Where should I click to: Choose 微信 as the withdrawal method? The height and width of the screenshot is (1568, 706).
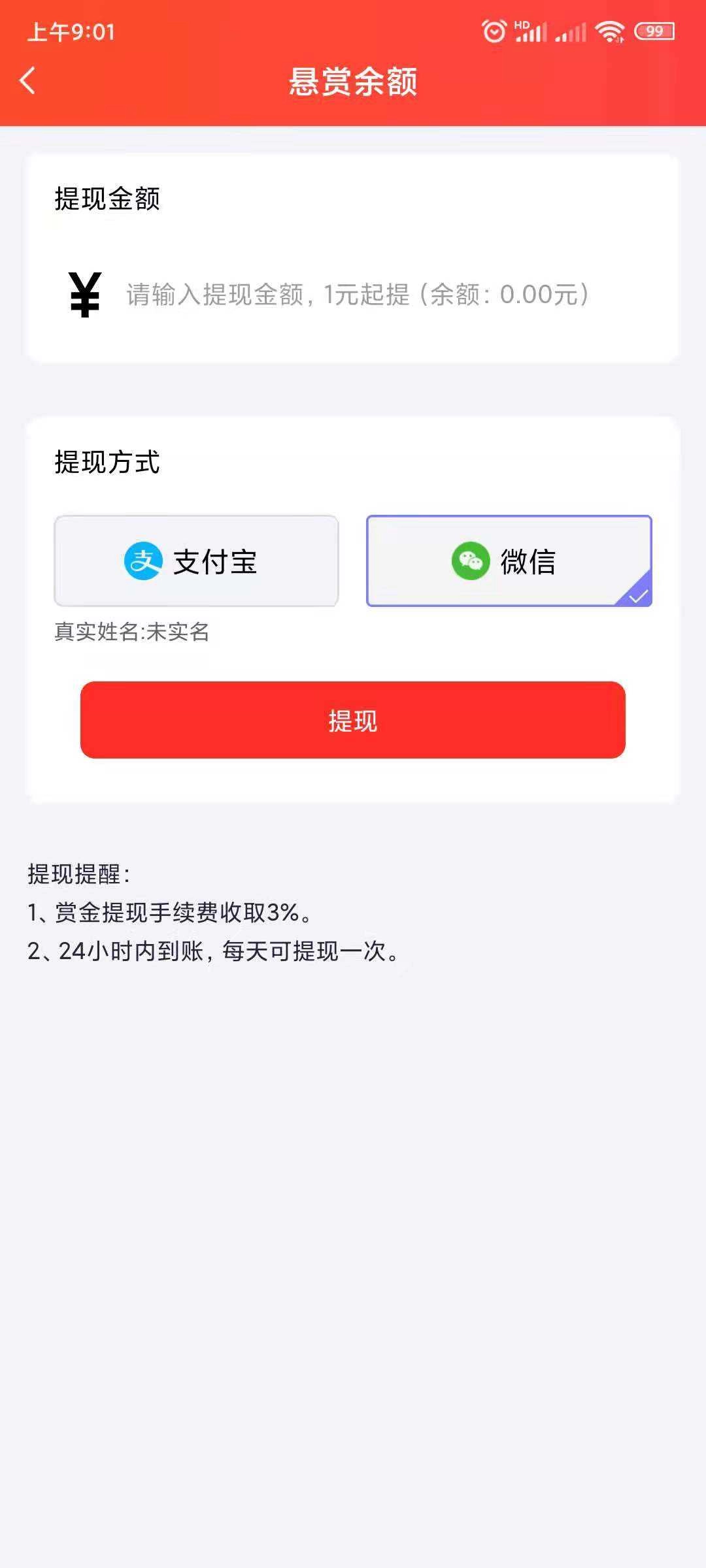point(509,561)
